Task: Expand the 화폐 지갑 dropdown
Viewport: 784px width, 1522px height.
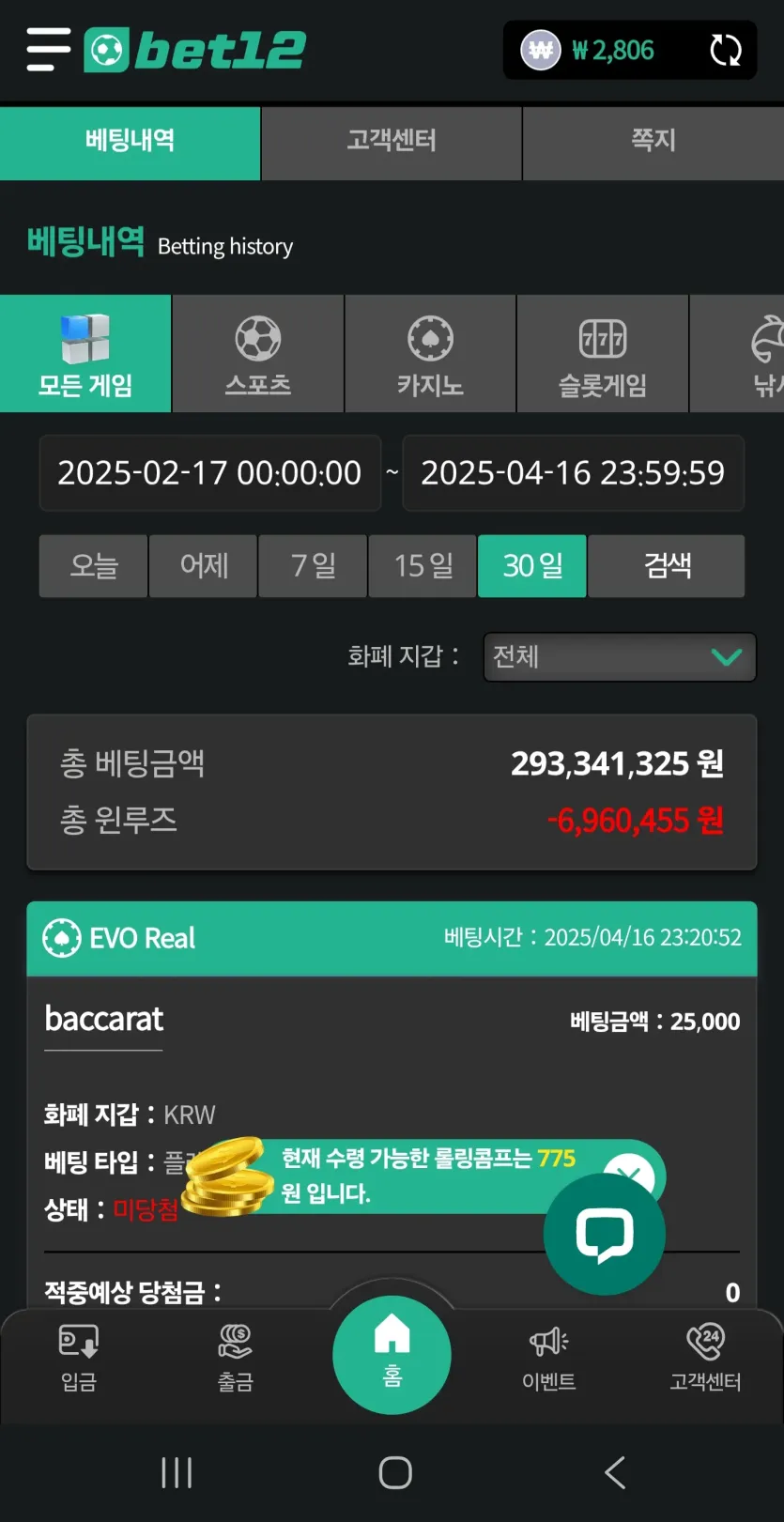Action: (x=620, y=656)
